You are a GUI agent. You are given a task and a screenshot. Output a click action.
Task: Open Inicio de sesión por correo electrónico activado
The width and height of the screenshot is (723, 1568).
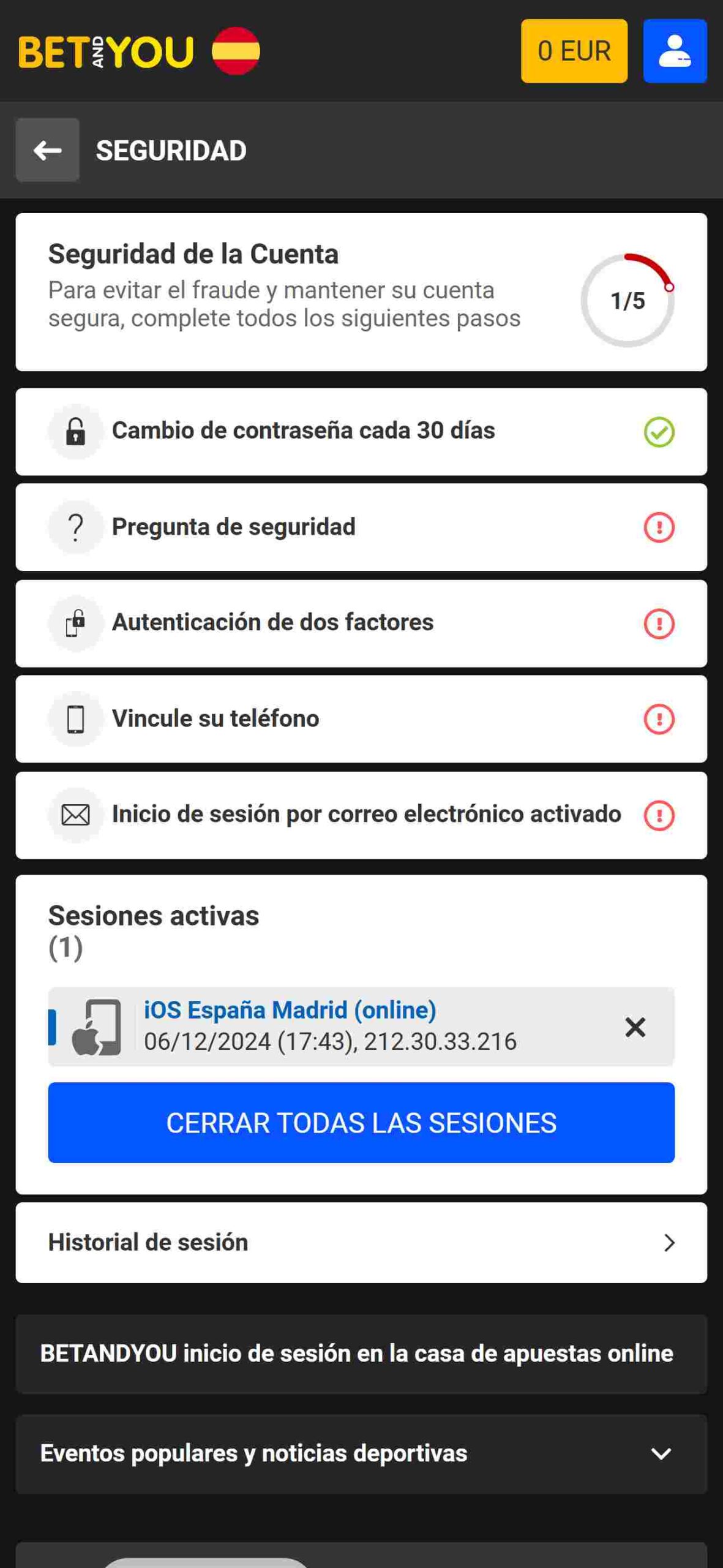tap(361, 815)
